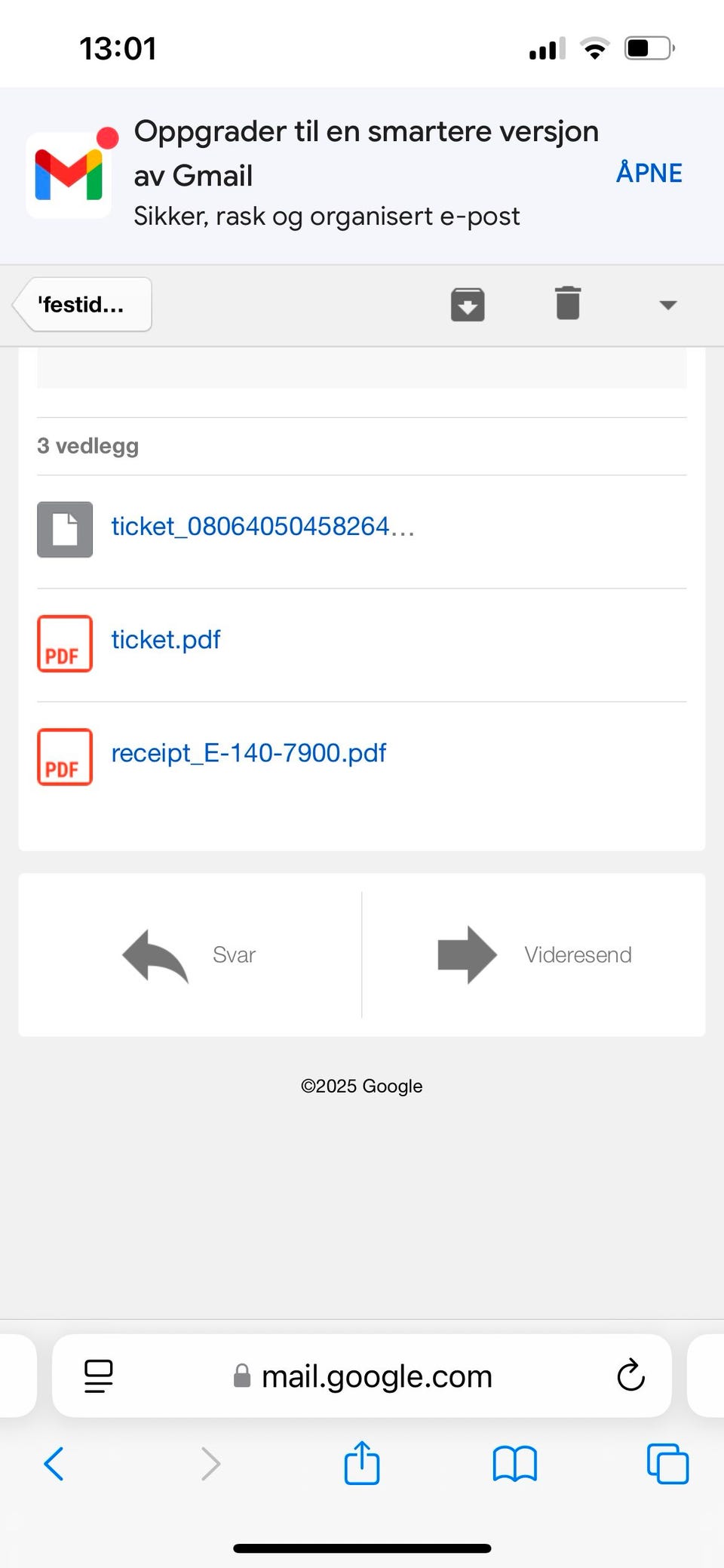Open Safari bookmarks
Viewport: 724px width, 1568px height.
coord(514,1464)
